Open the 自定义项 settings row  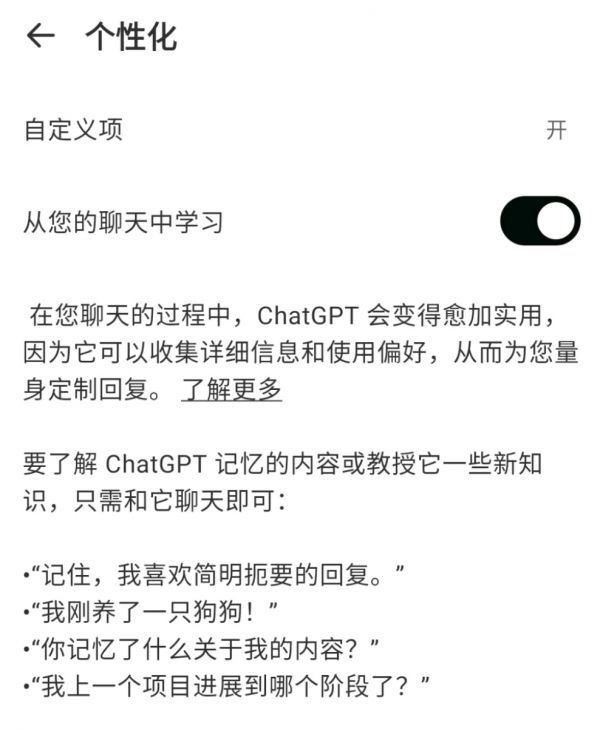tap(300, 130)
